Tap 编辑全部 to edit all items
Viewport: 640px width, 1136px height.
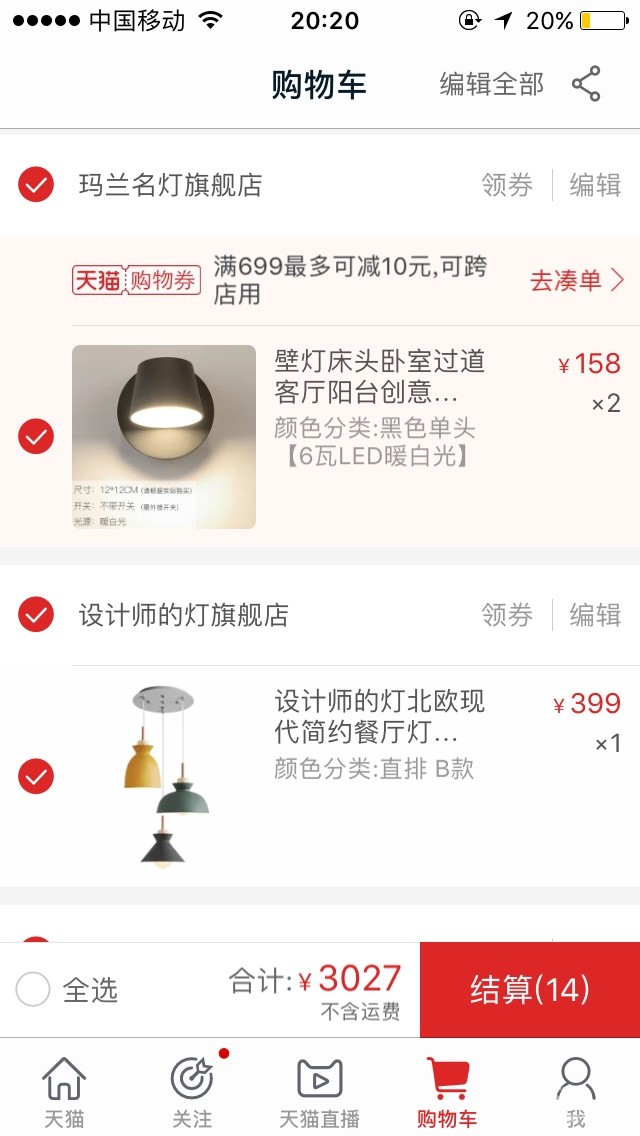point(491,84)
